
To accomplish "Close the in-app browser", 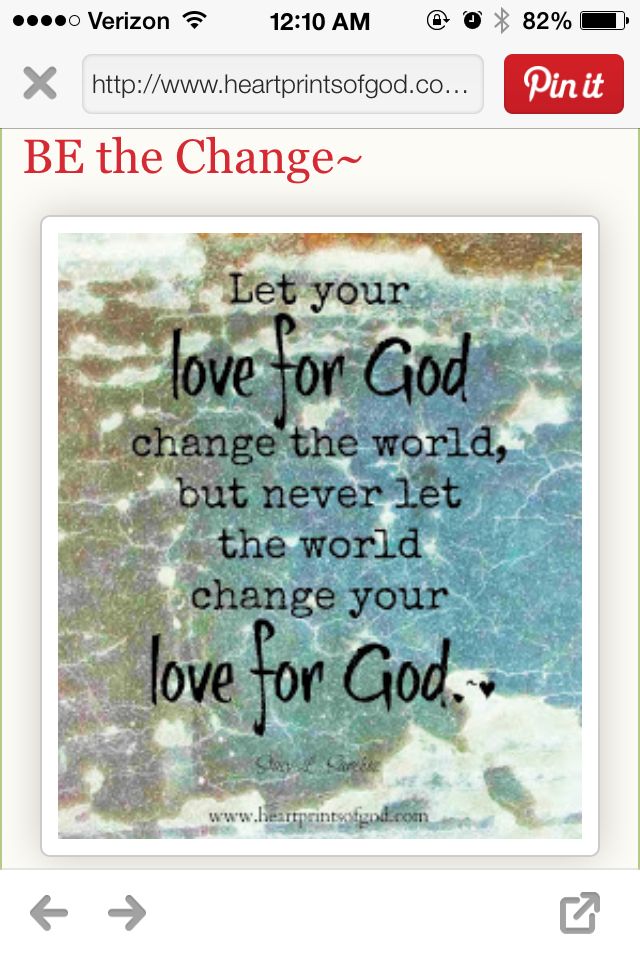I will 40,83.
